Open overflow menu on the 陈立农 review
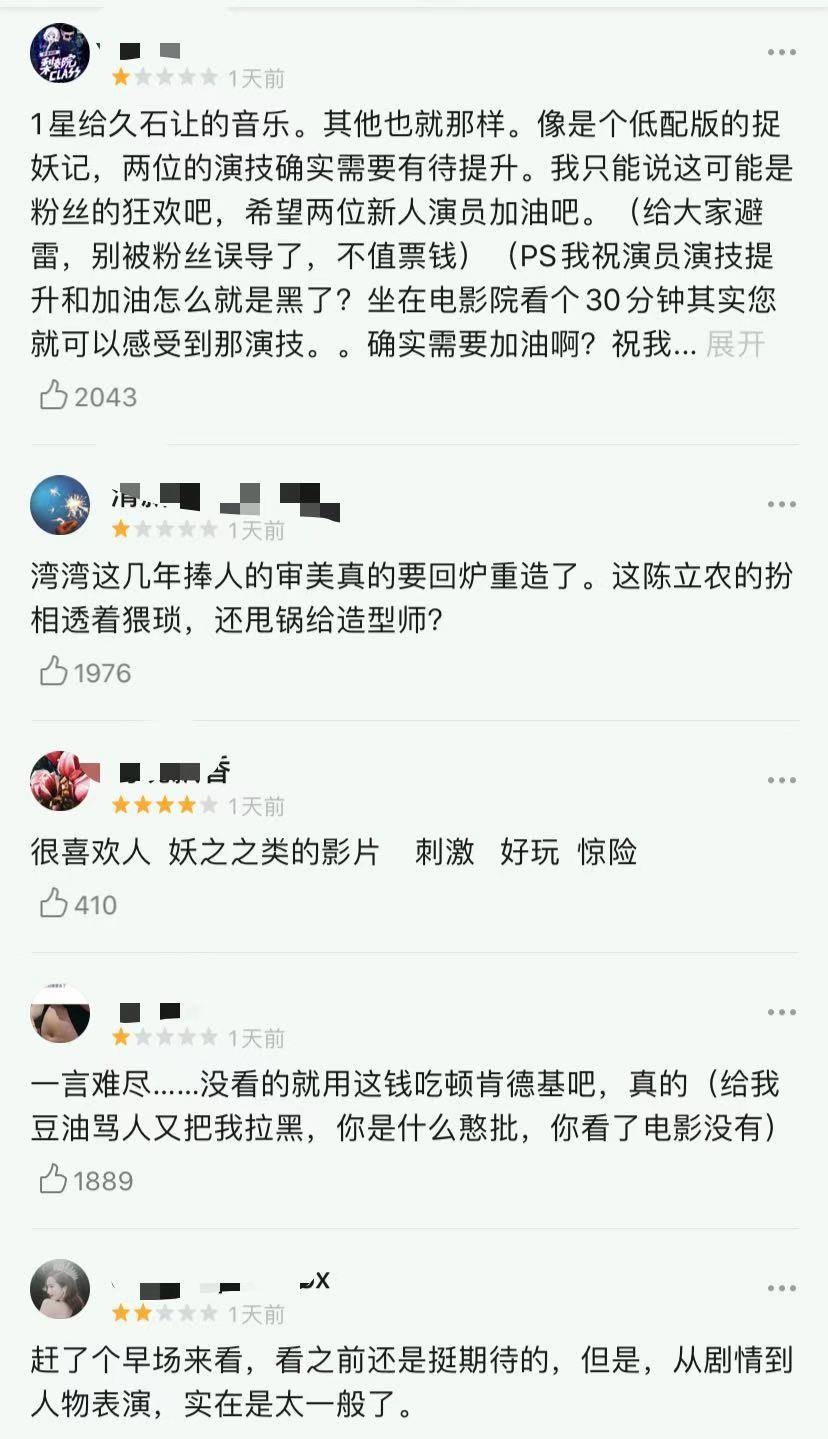The image size is (828, 1439). click(781, 504)
